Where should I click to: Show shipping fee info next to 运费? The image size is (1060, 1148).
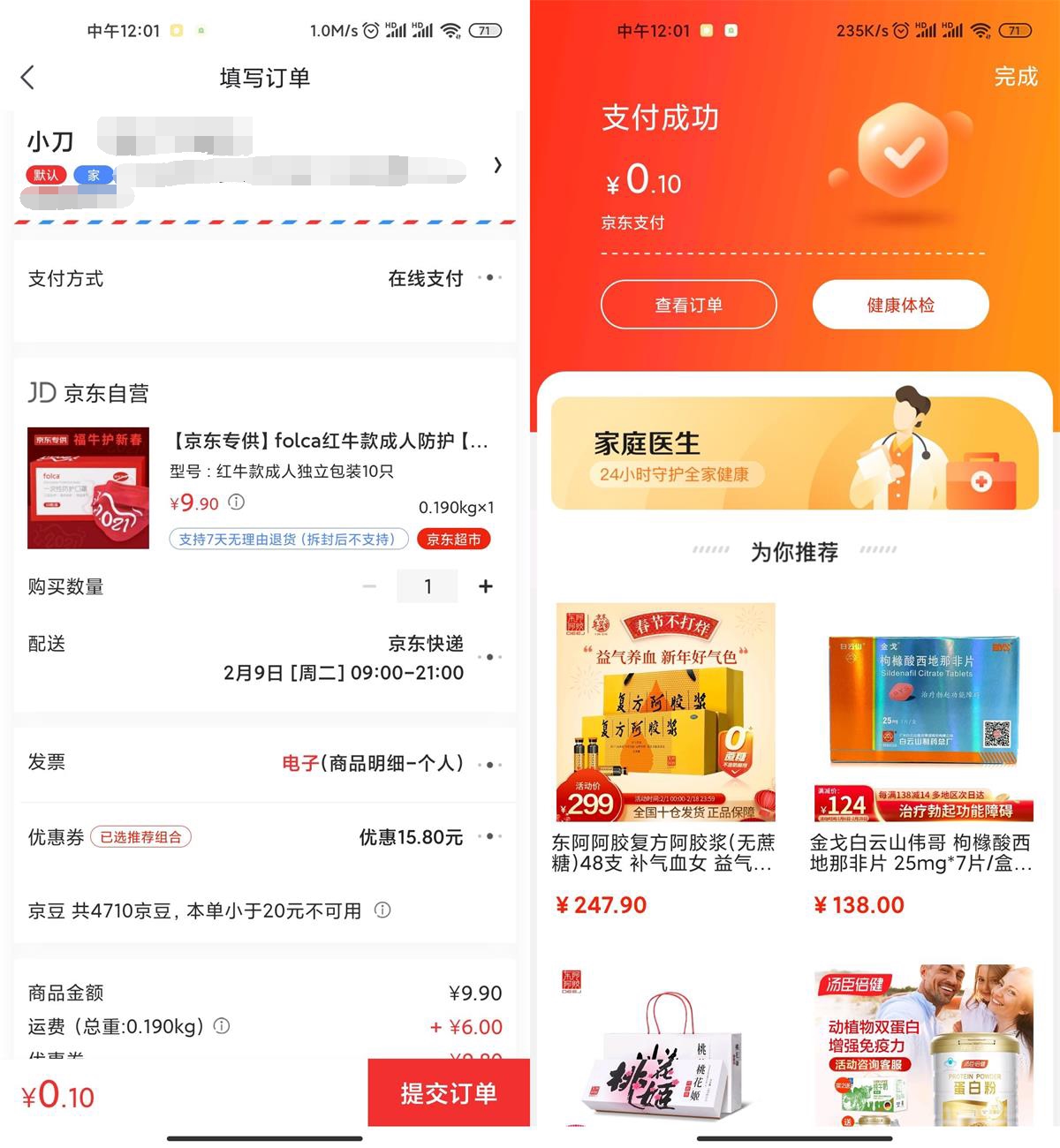pyautogui.click(x=222, y=1026)
